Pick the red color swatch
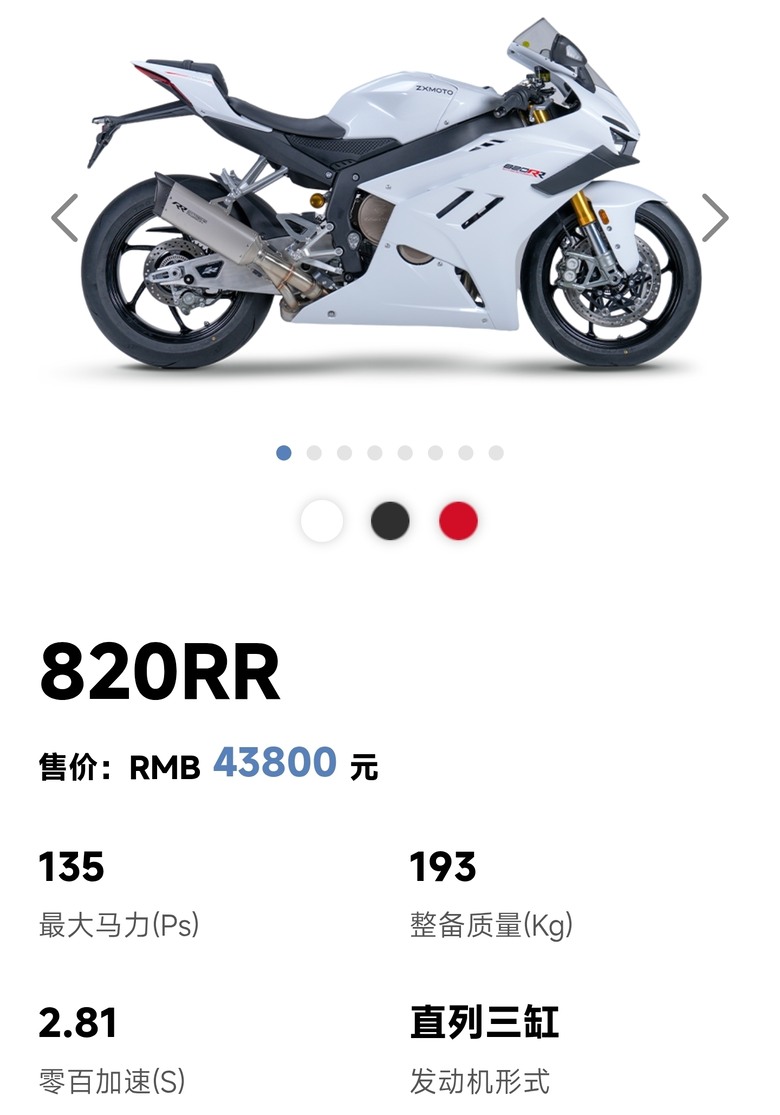Viewport: 780px width, 1115px height. (x=458, y=521)
